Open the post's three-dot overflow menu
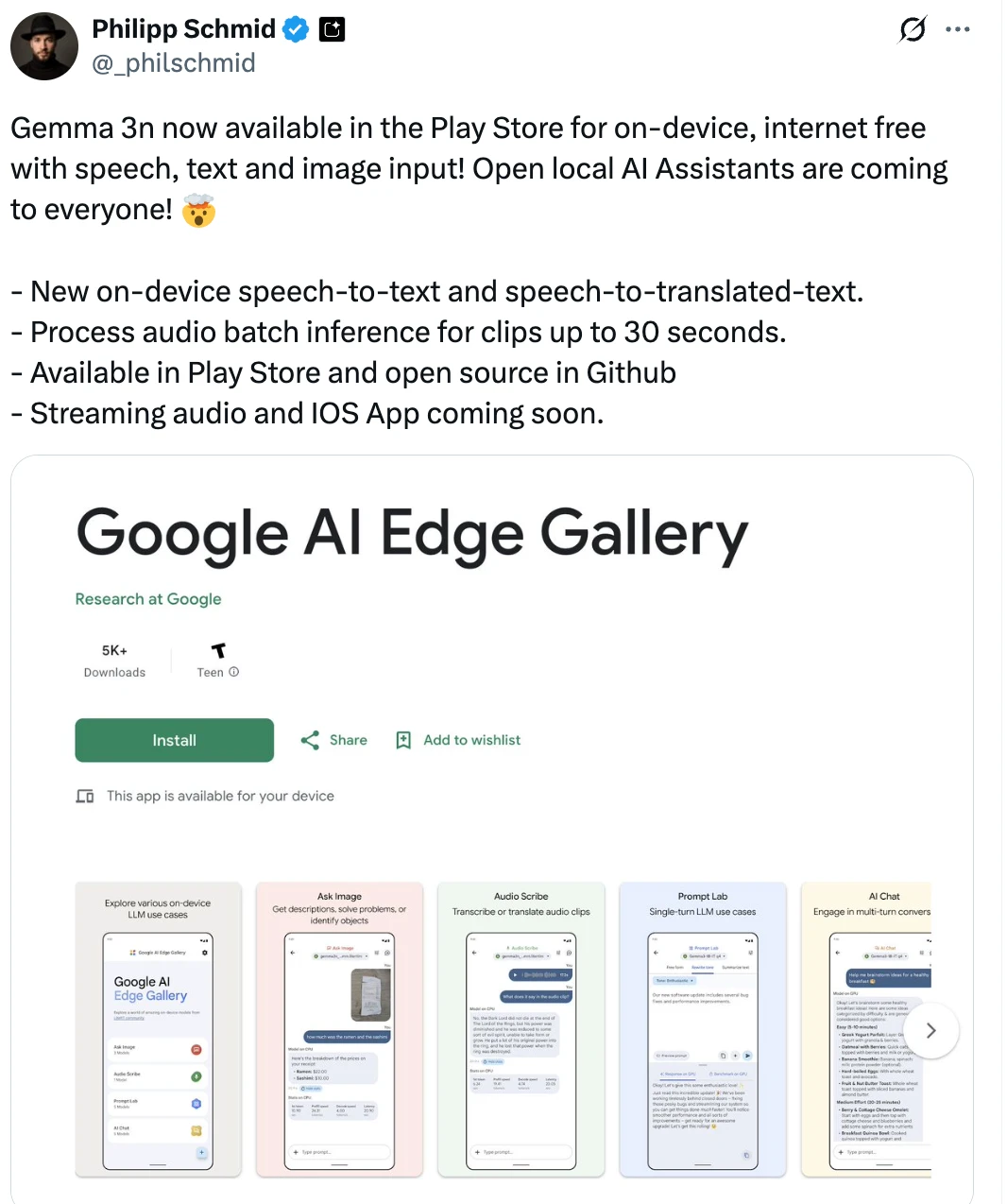 [957, 29]
